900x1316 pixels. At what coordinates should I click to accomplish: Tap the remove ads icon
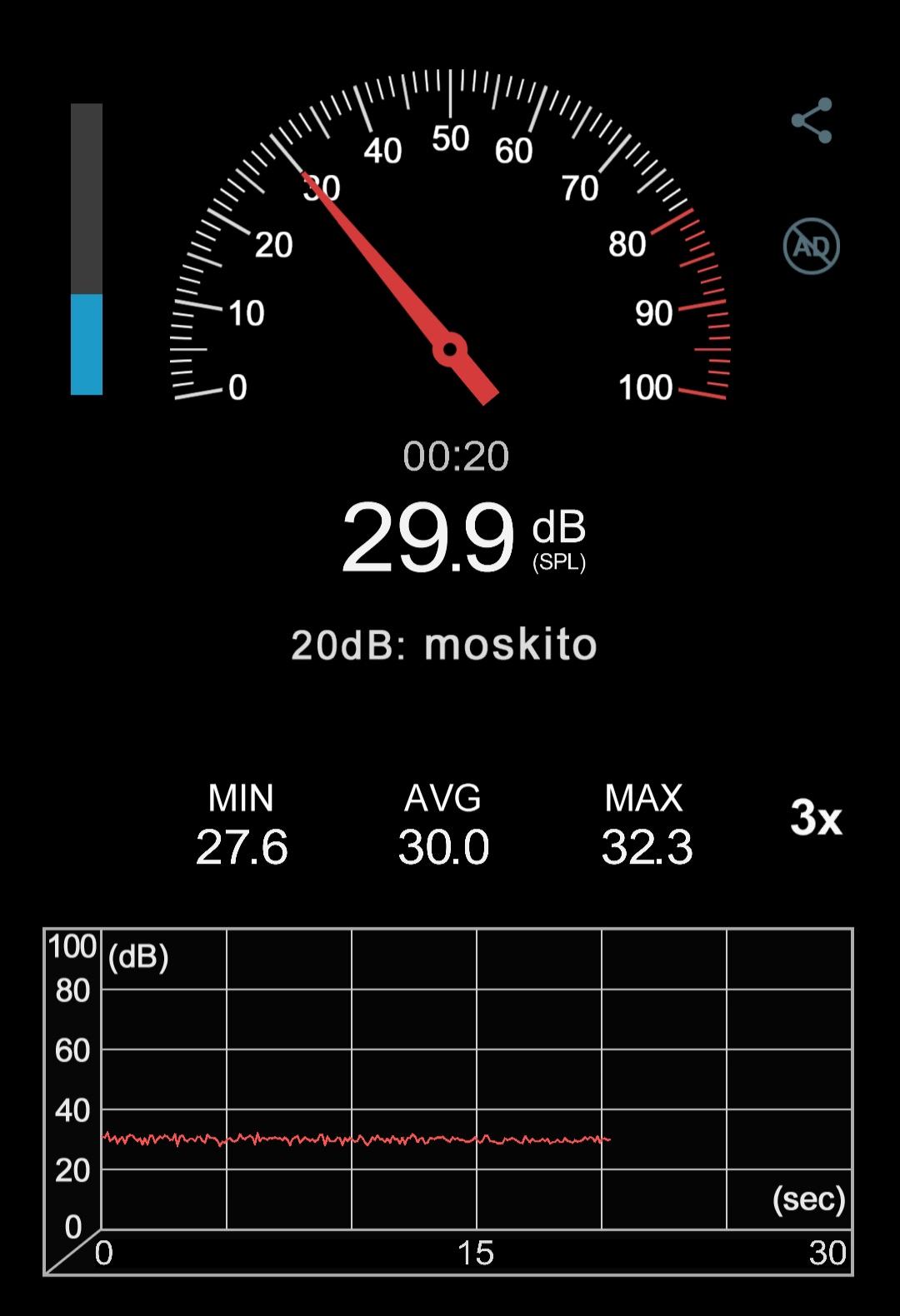pyautogui.click(x=811, y=246)
